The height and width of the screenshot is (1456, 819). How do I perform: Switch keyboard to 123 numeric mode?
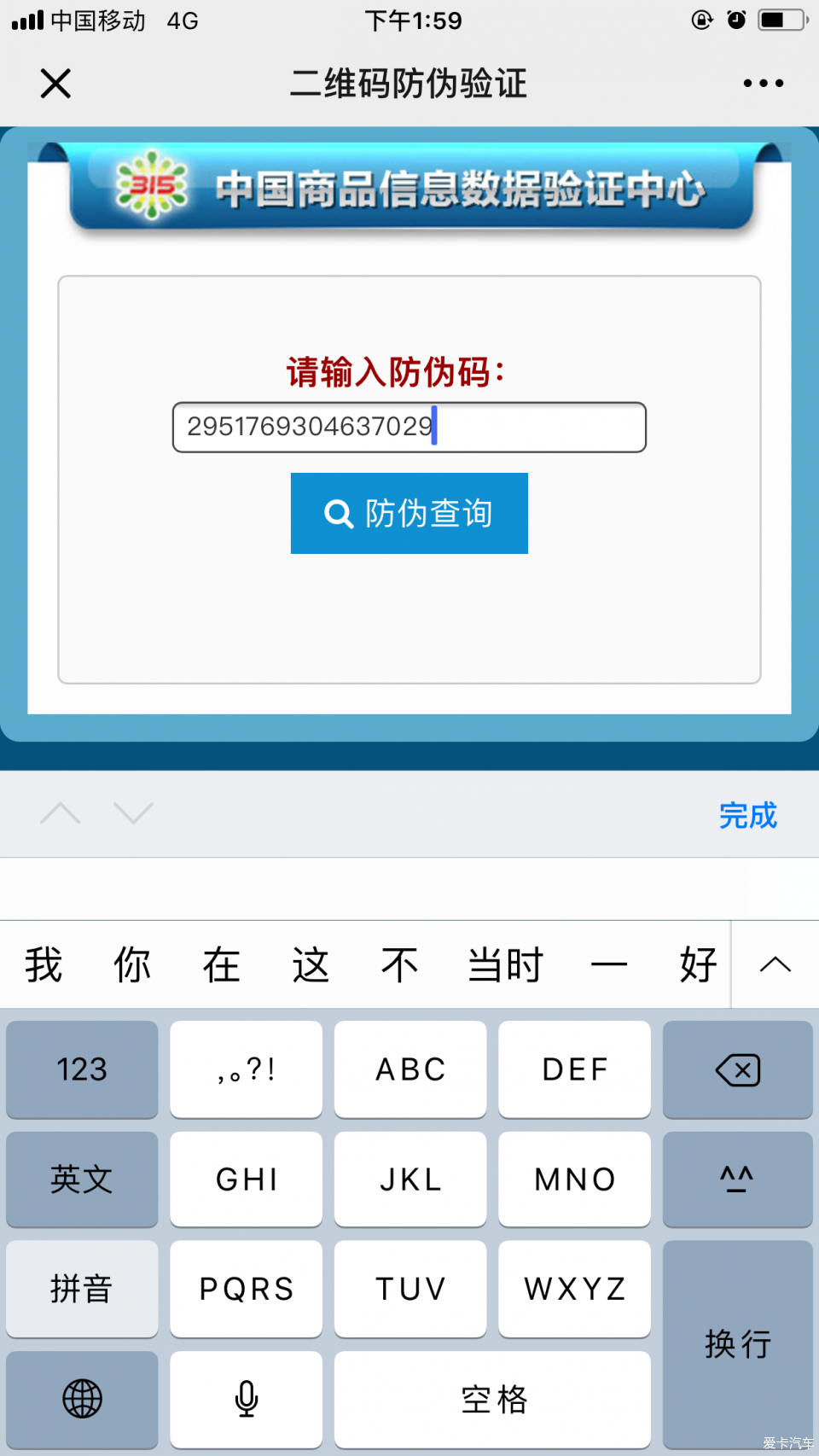click(x=82, y=1069)
